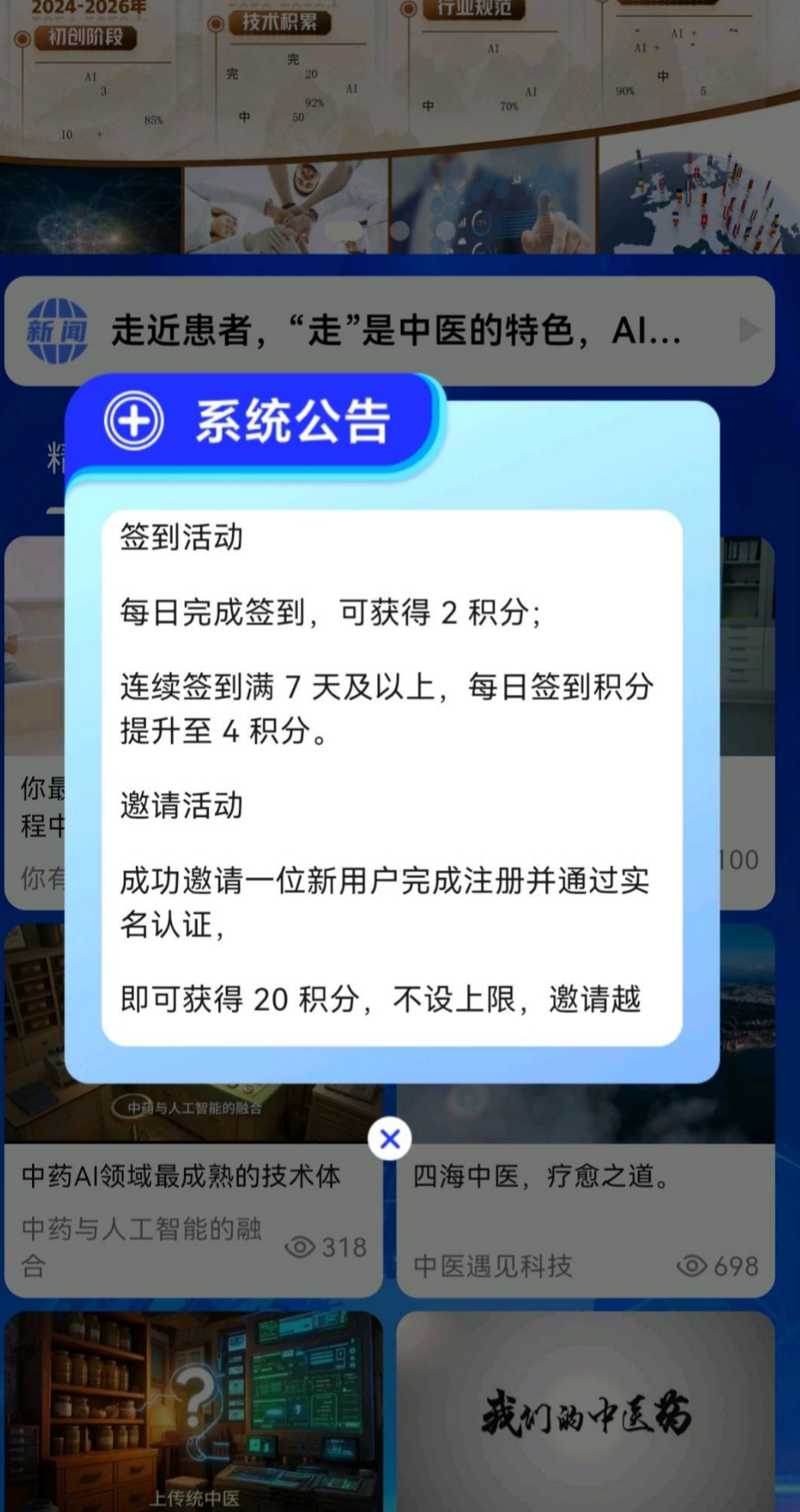Open the 传统中医 question mark card
This screenshot has height=1512, width=800.
194,1411
